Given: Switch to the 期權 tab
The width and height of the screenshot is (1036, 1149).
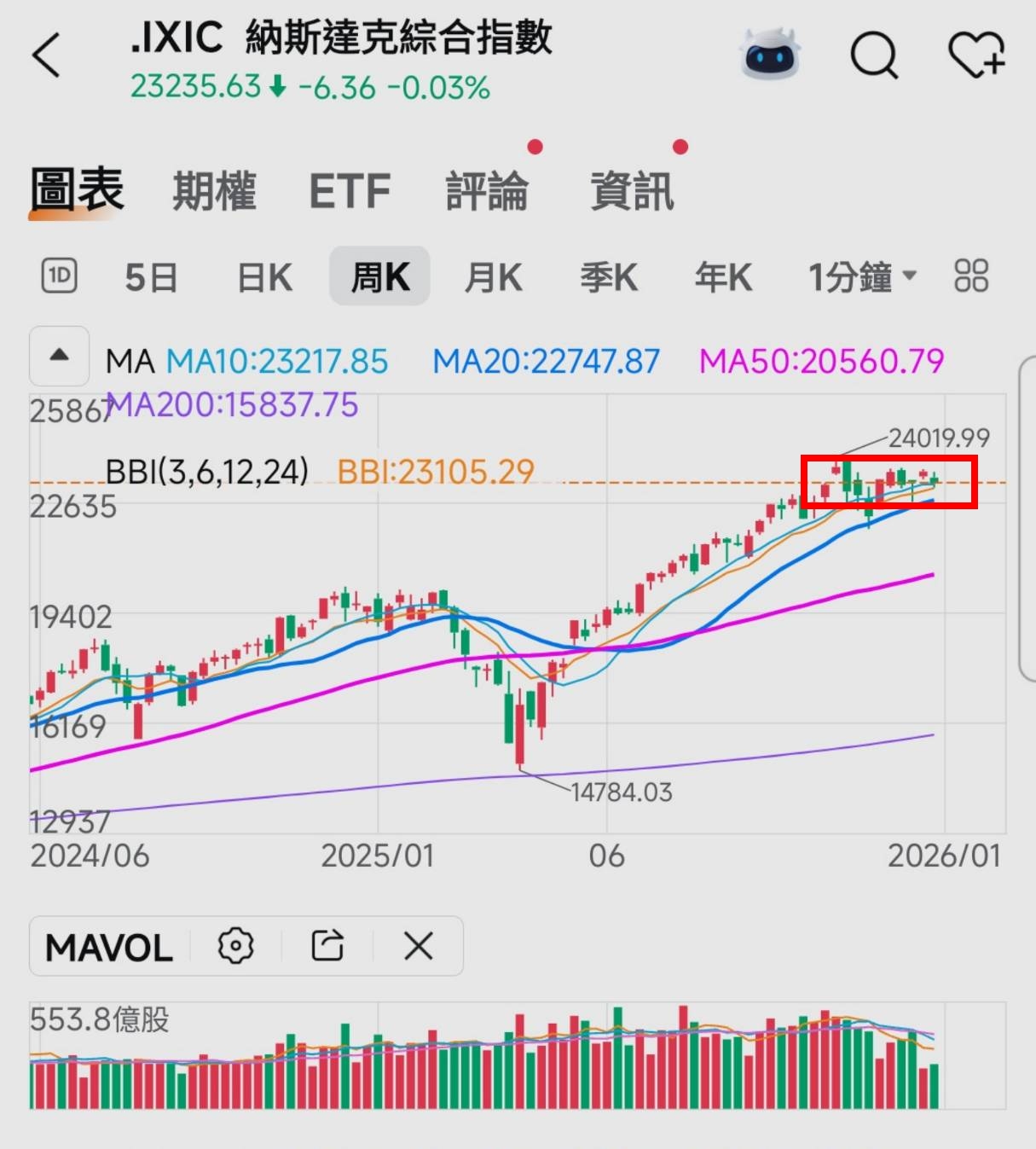Looking at the screenshot, I should (x=214, y=190).
